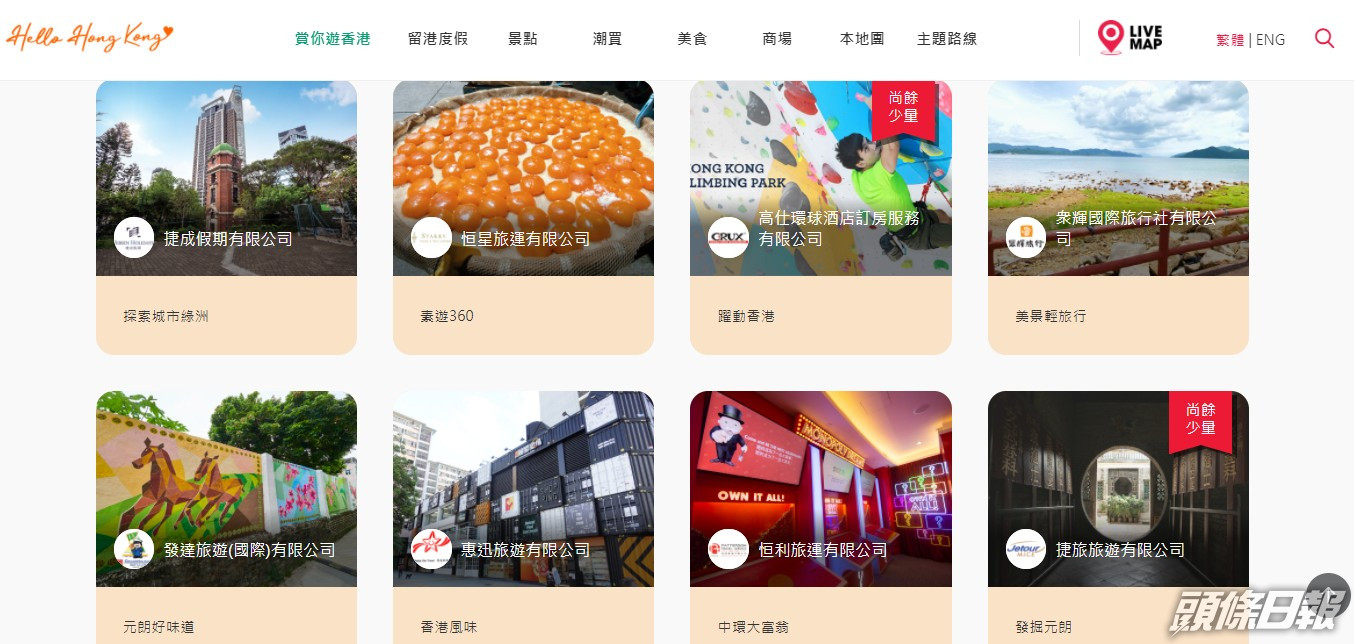The height and width of the screenshot is (644, 1354).
Task: Open the Live Map
Action: tap(1130, 38)
